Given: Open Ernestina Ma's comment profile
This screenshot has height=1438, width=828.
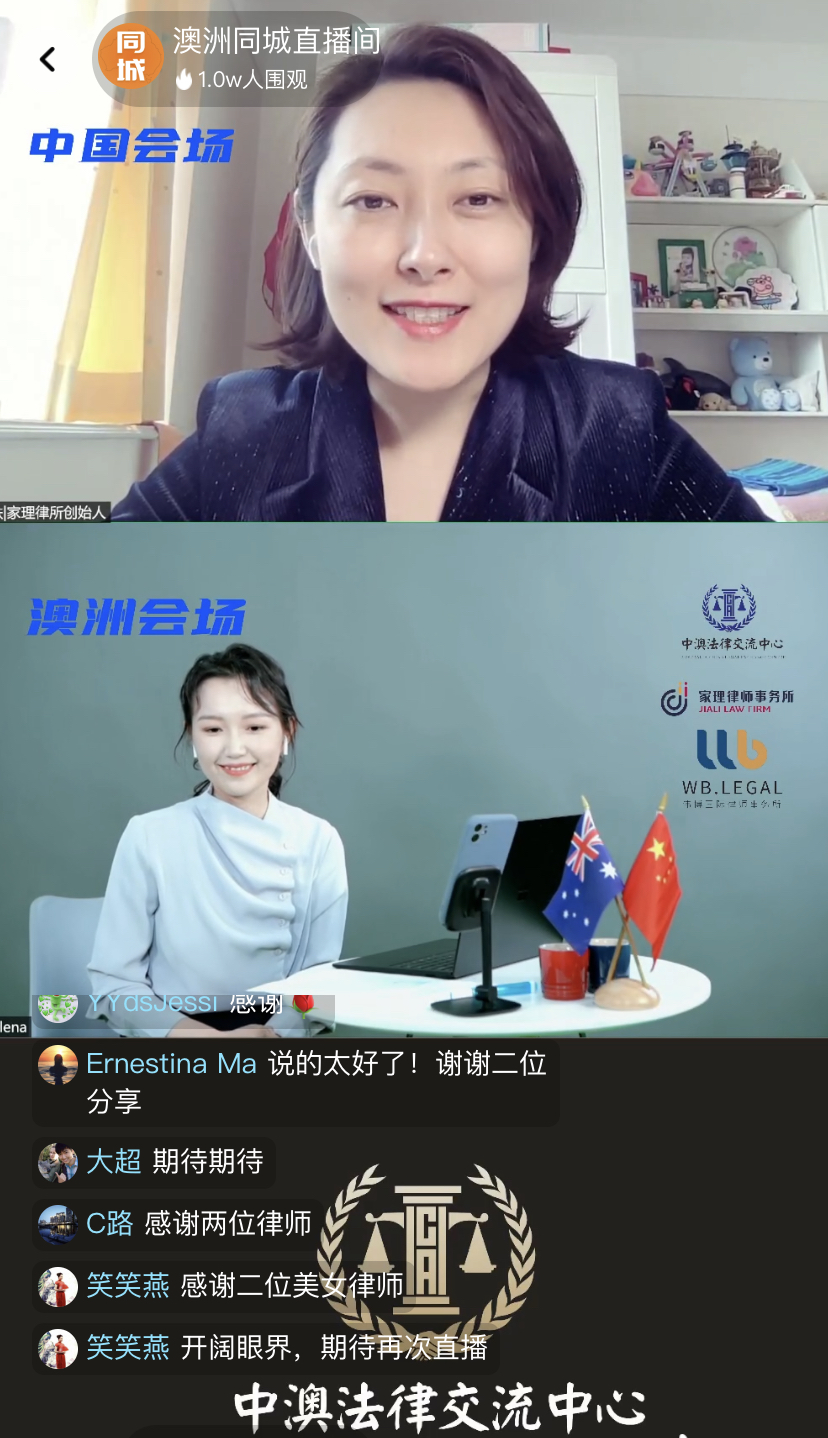Looking at the screenshot, I should (x=58, y=1065).
